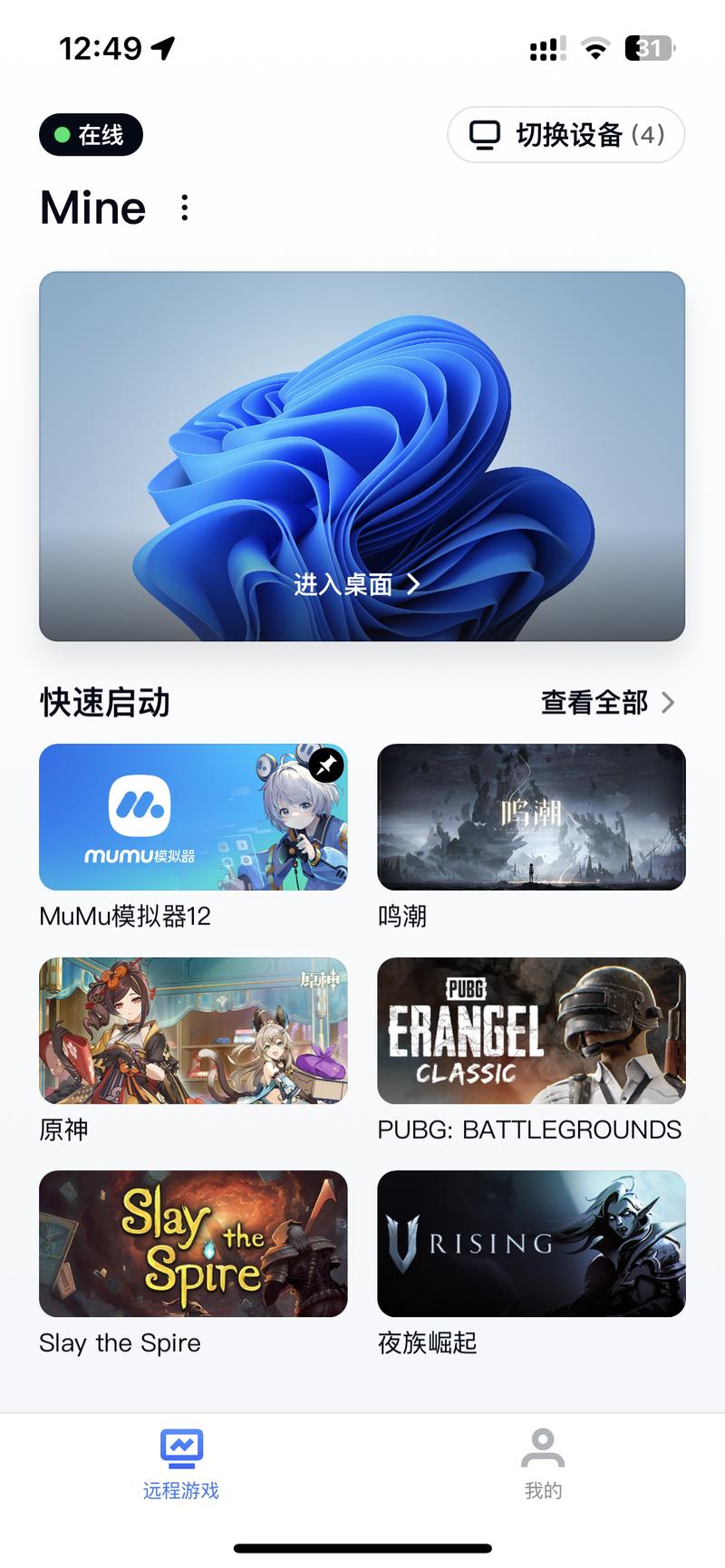This screenshot has height=1568, width=725.
Task: Open Slay the Spire
Action: click(x=193, y=1244)
